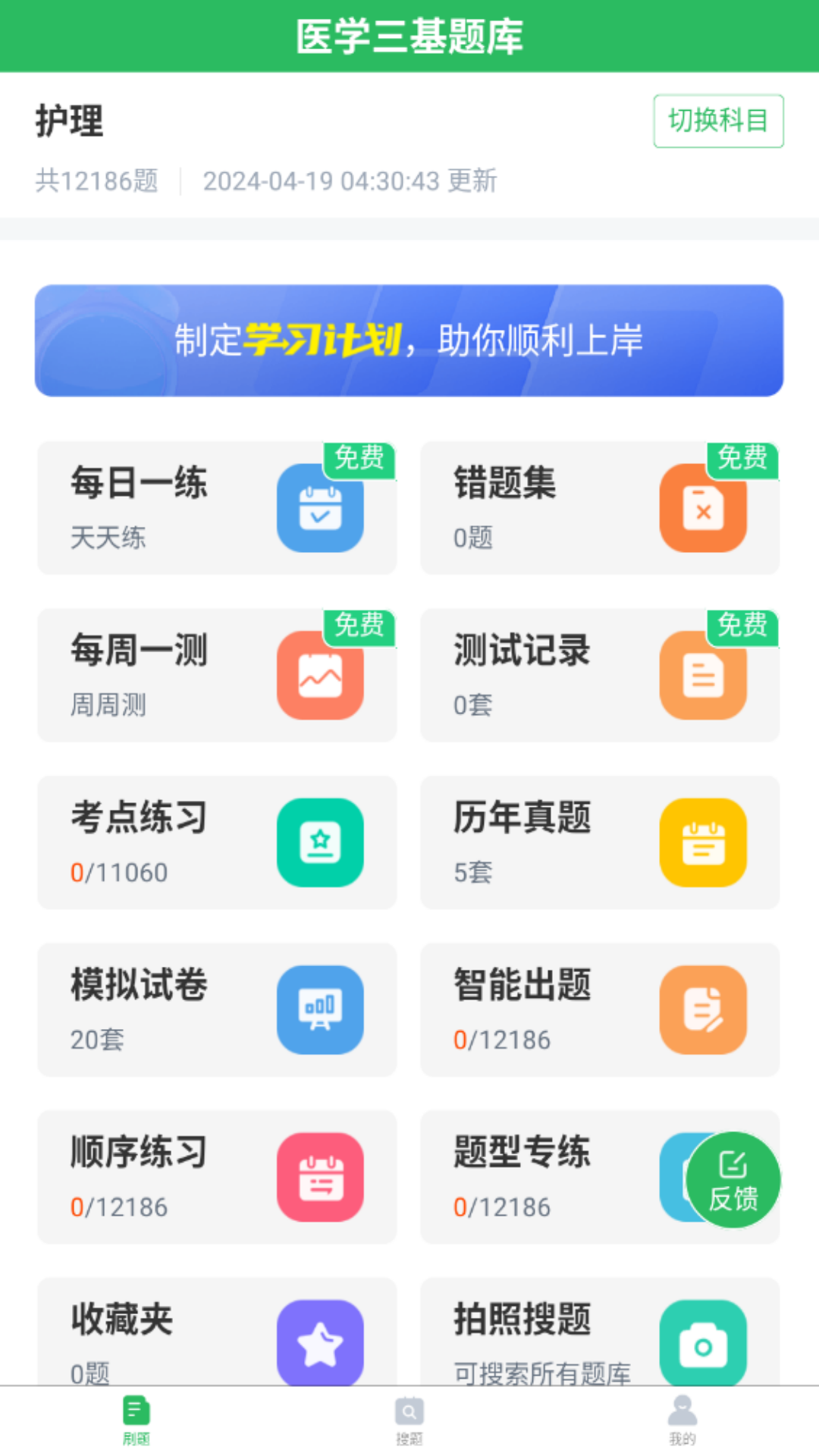Viewport: 819px width, 1456px height.
Task: Open the 测试记录 test record icon
Action: pyautogui.click(x=703, y=675)
